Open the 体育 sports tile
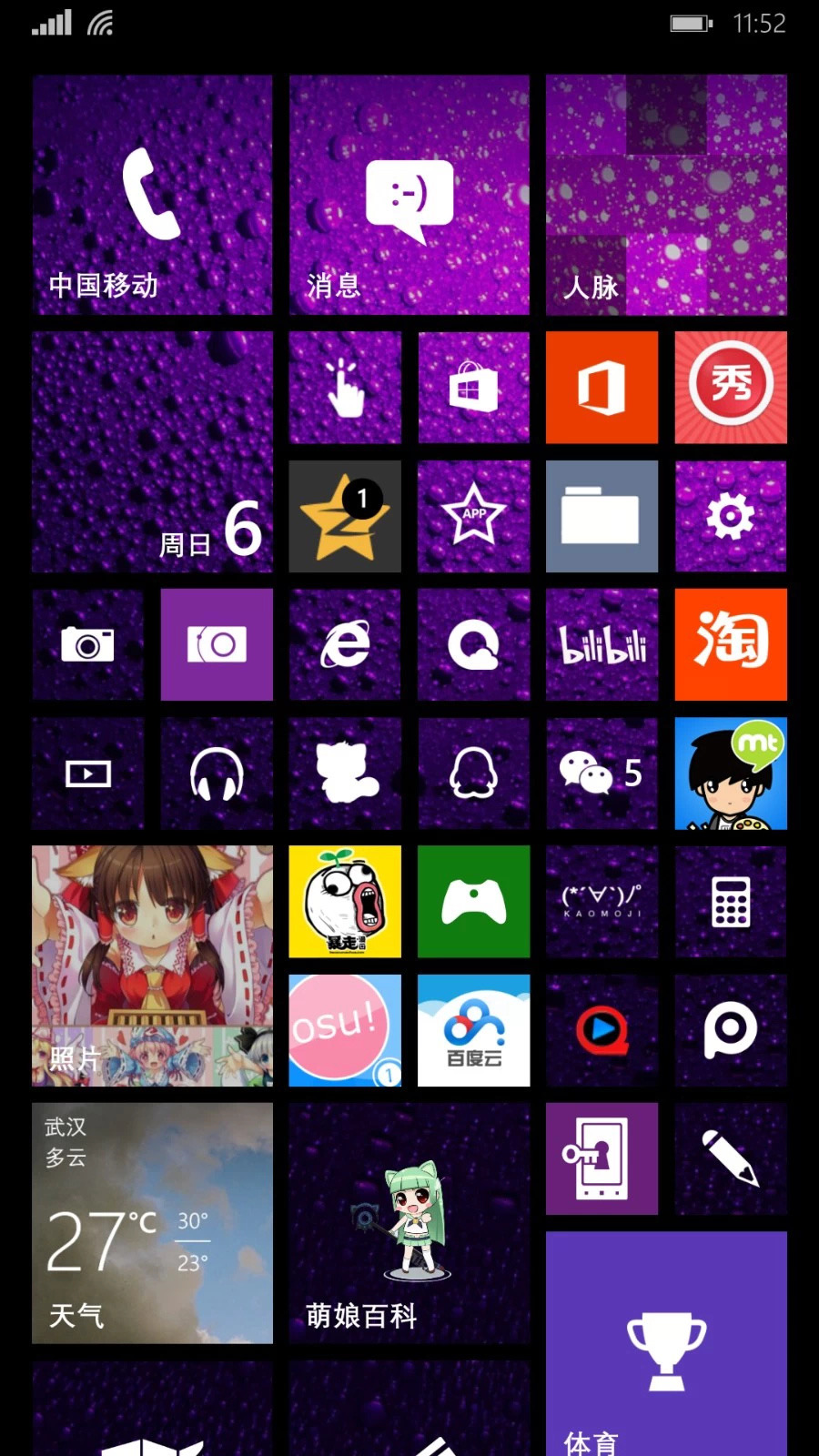Image resolution: width=819 pixels, height=1456 pixels. point(666,1342)
